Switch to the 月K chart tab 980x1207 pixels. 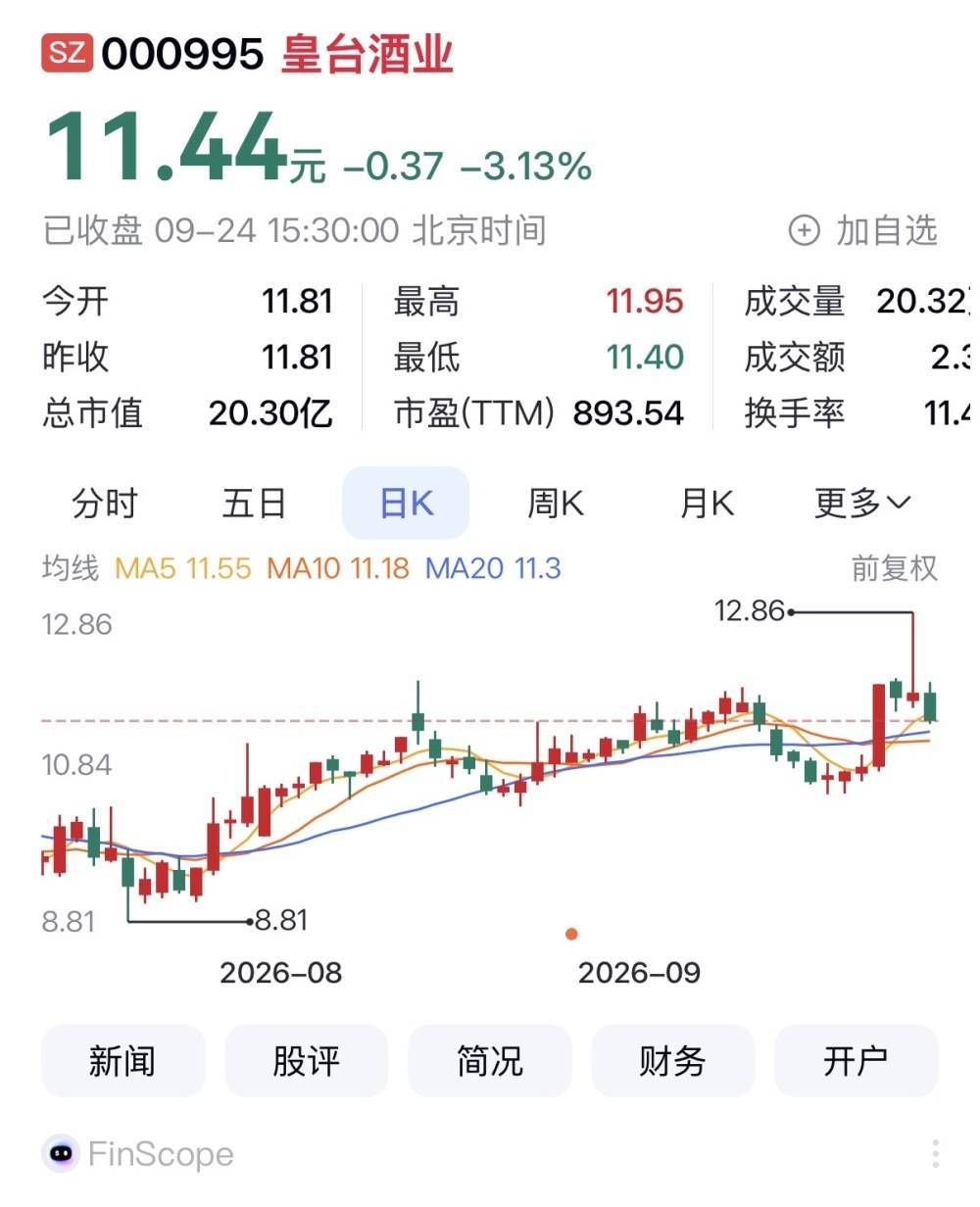point(707,504)
